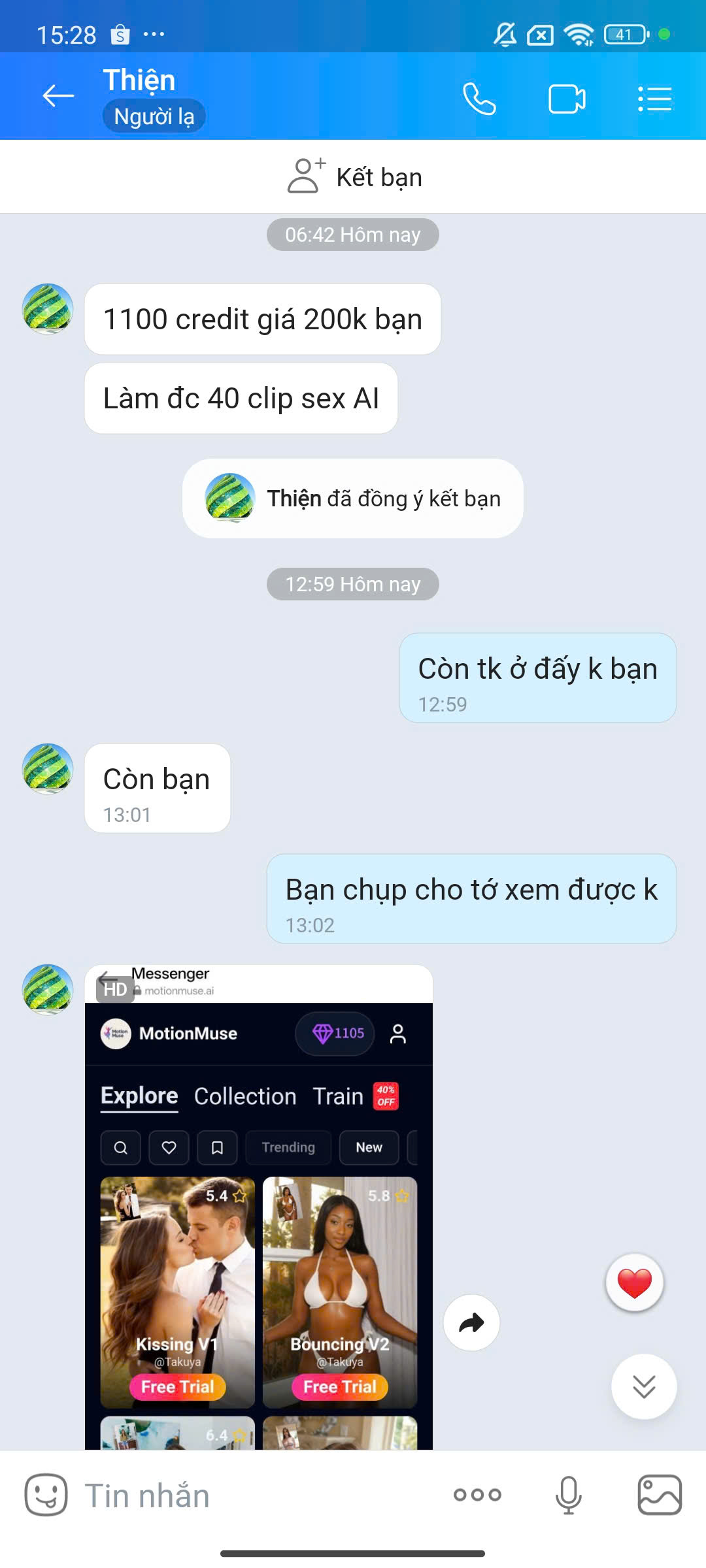Screen dimensions: 706x1568
Task: Start a video call with Thiện
Action: point(566,99)
